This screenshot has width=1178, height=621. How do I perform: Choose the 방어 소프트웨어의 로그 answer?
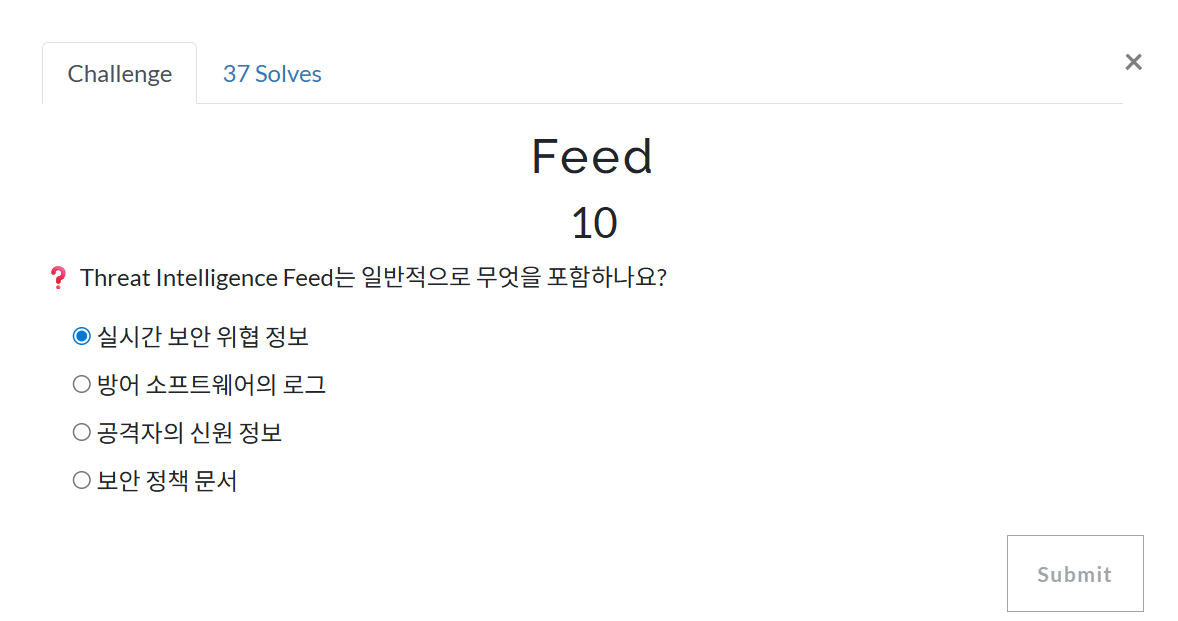pyautogui.click(x=82, y=384)
